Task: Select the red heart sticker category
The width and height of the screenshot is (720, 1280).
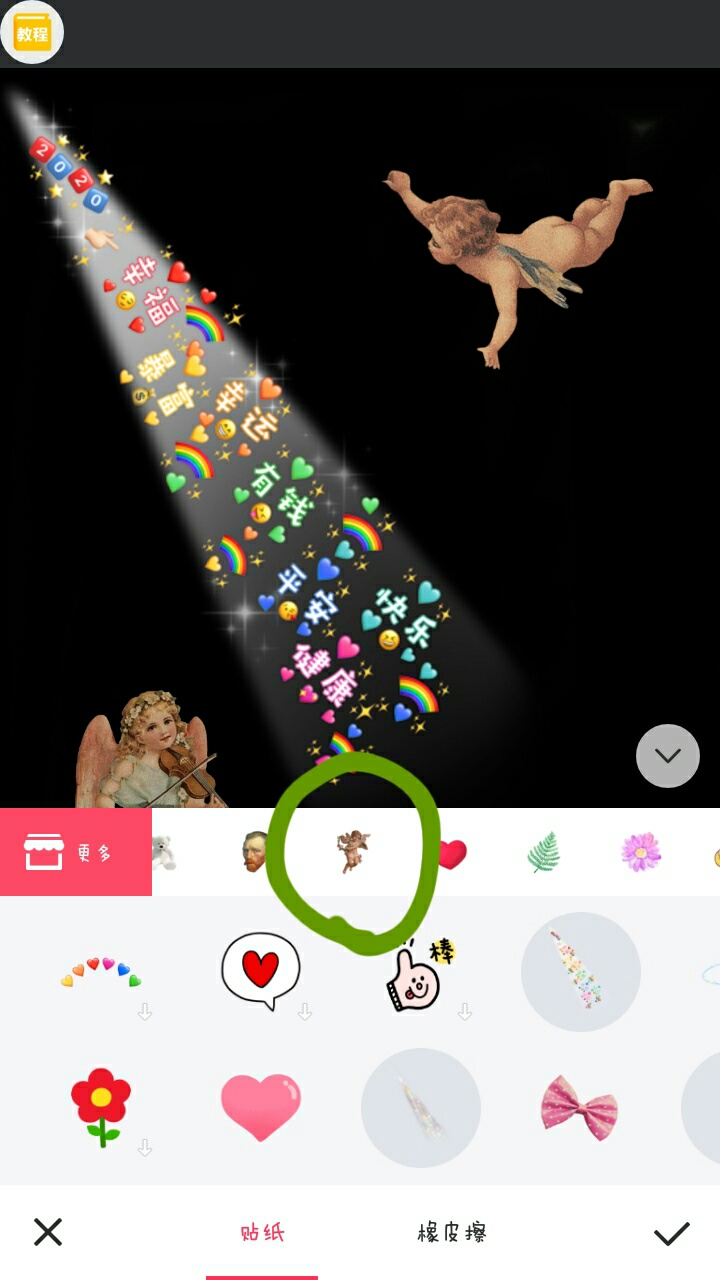Action: pos(452,854)
